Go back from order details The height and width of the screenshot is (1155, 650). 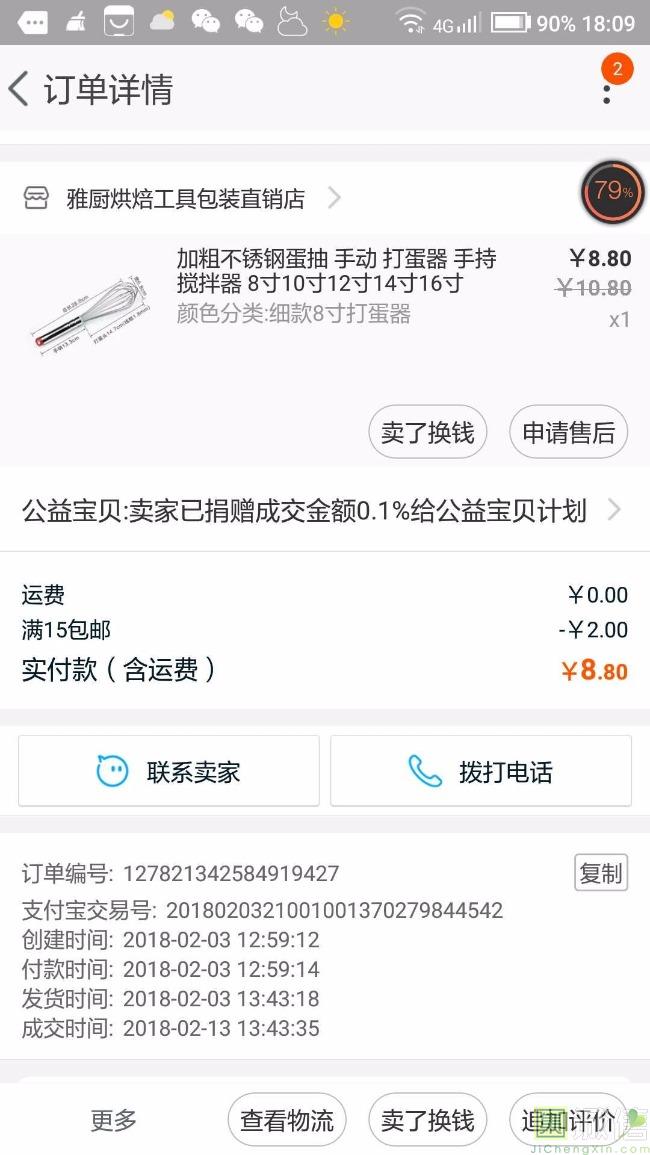coord(20,89)
